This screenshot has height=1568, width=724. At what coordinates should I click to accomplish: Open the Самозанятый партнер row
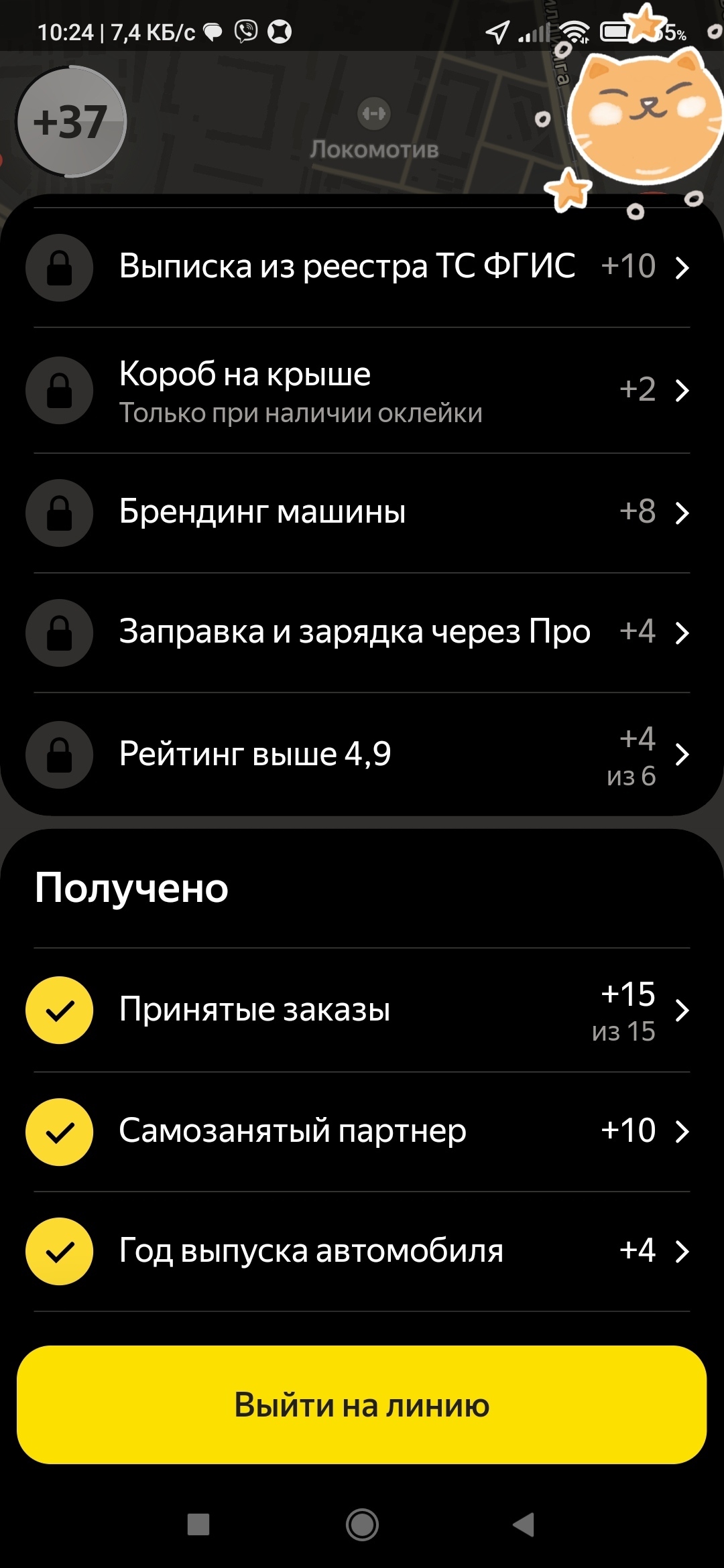pos(362,1131)
